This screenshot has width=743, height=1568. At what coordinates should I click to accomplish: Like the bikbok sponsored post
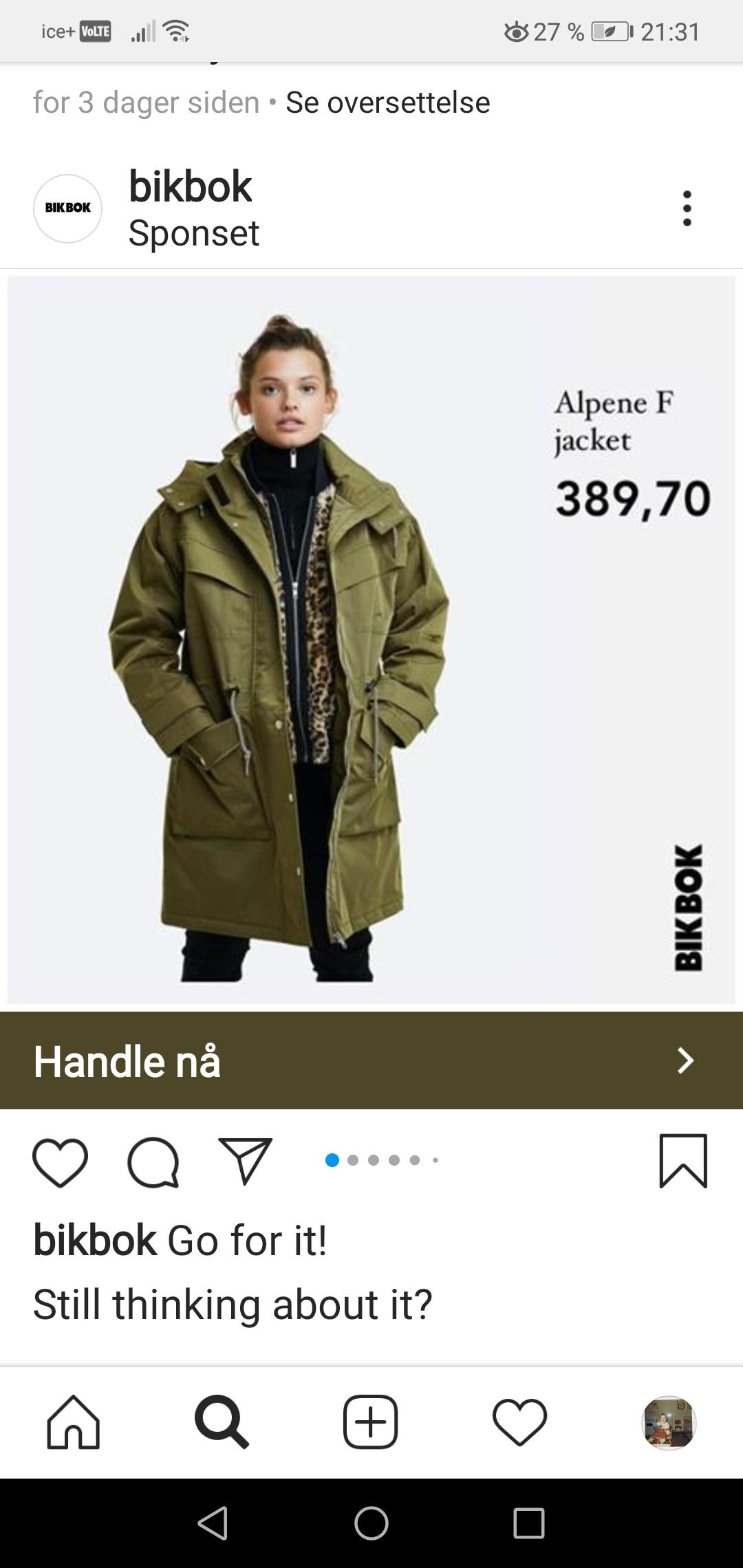[61, 1162]
